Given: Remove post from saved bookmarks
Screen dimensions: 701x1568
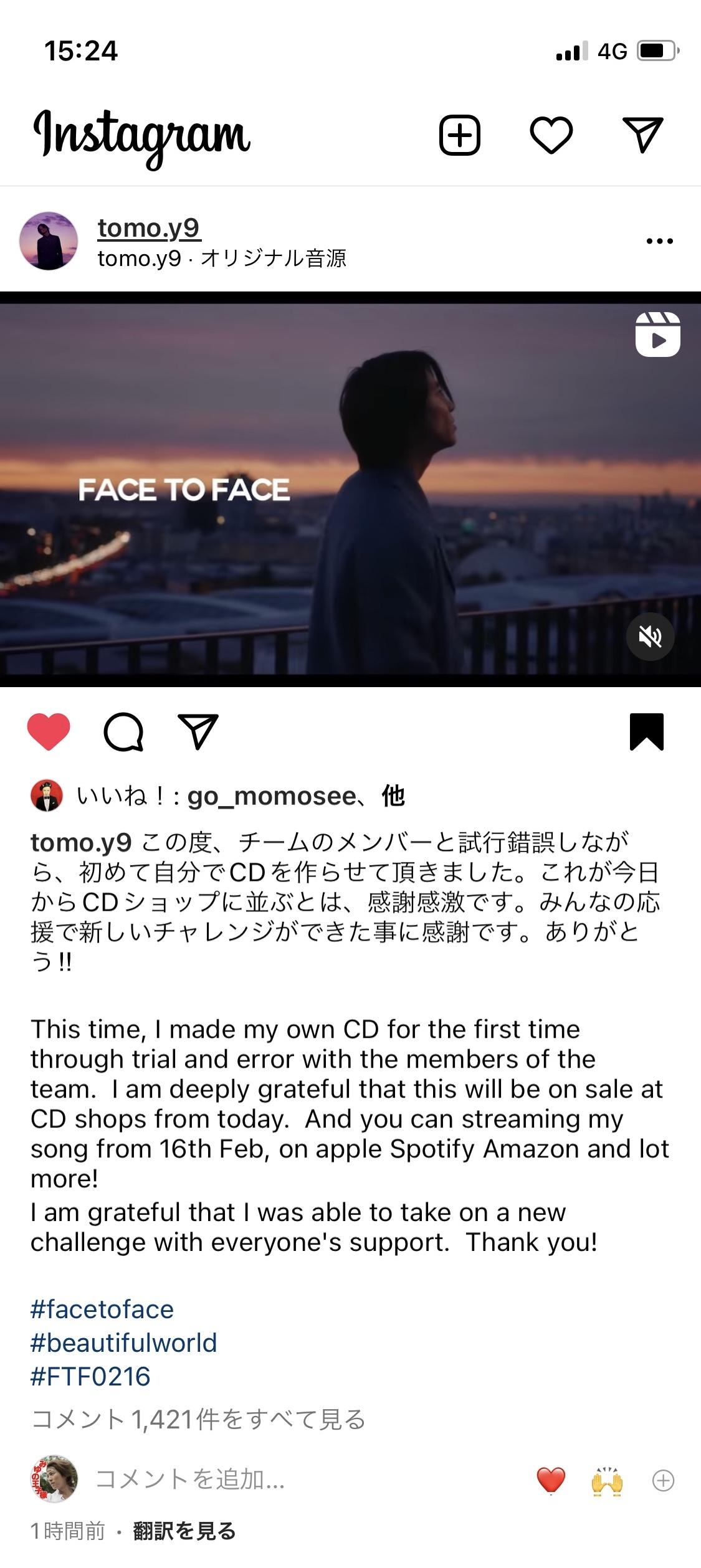Looking at the screenshot, I should click(647, 731).
